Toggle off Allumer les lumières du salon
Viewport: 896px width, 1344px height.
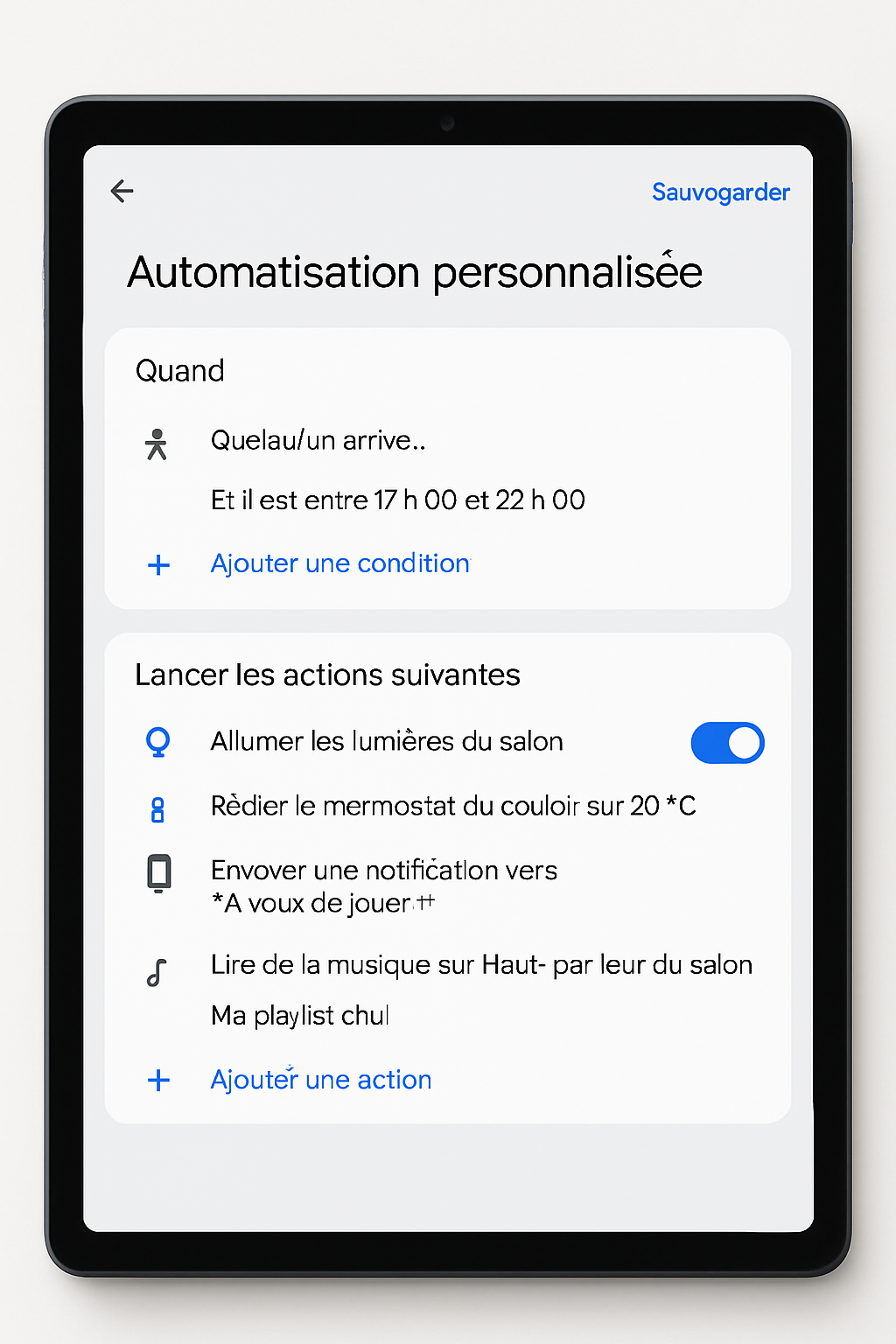point(727,743)
